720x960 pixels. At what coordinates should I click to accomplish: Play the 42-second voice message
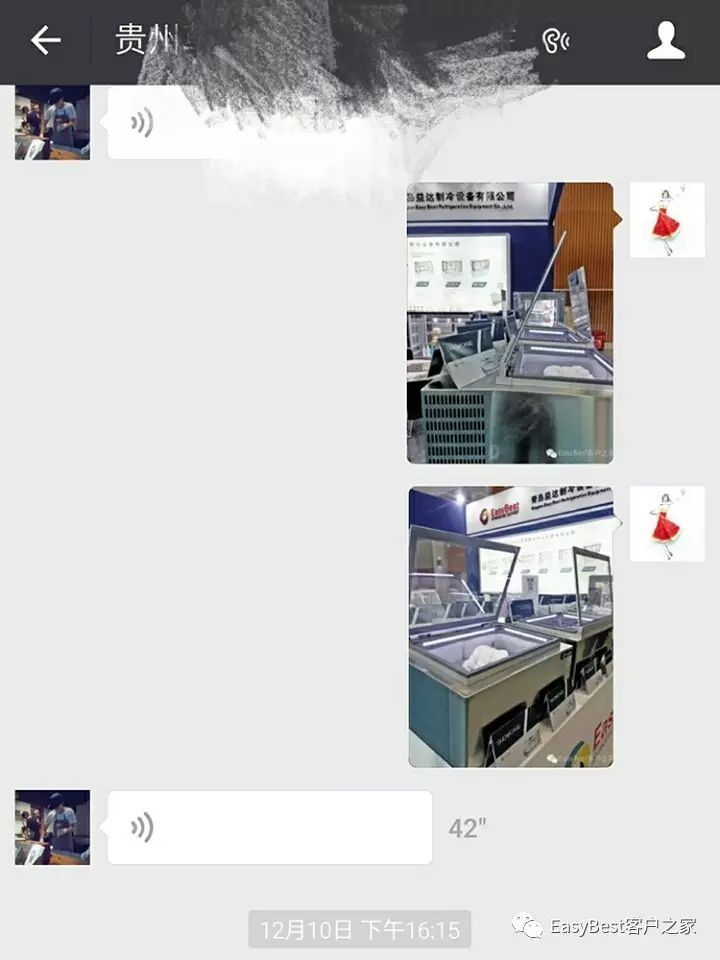[270, 828]
